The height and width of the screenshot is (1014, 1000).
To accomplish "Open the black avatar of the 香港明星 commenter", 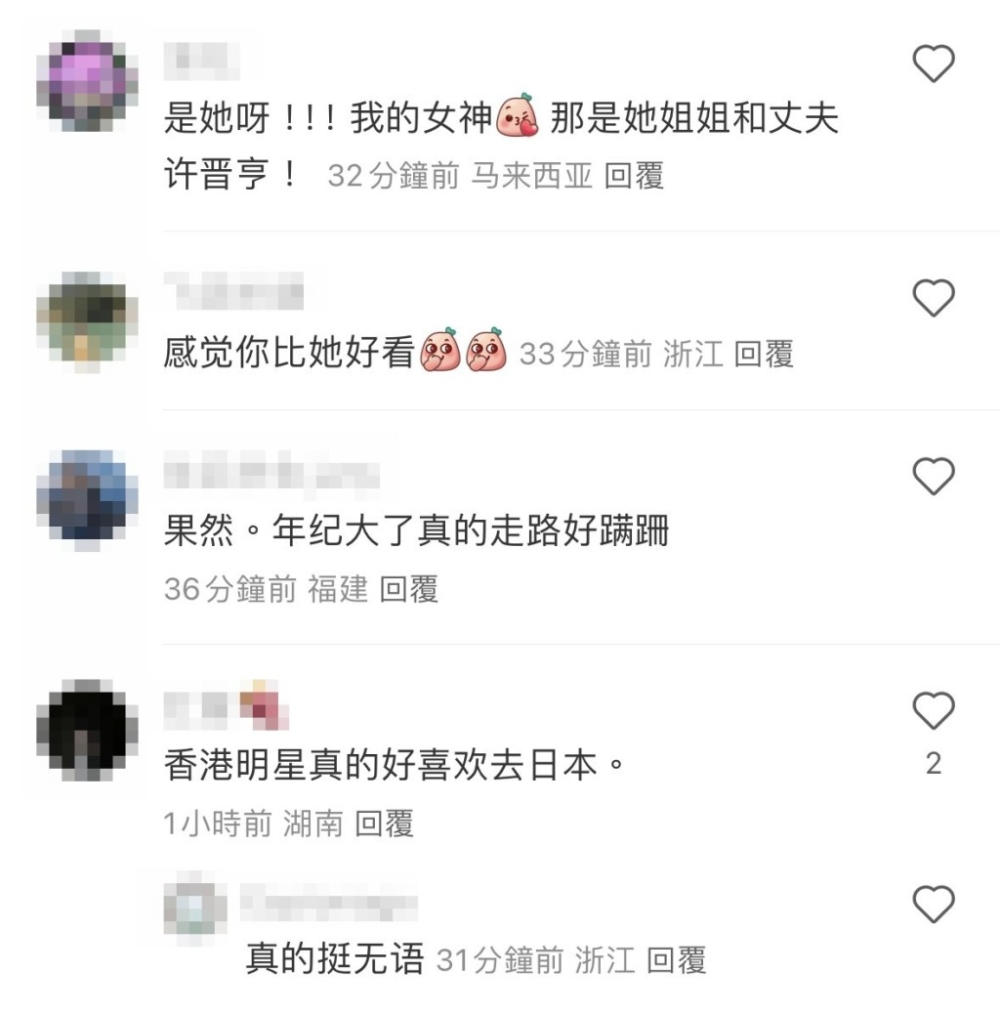I will pyautogui.click(x=87, y=730).
